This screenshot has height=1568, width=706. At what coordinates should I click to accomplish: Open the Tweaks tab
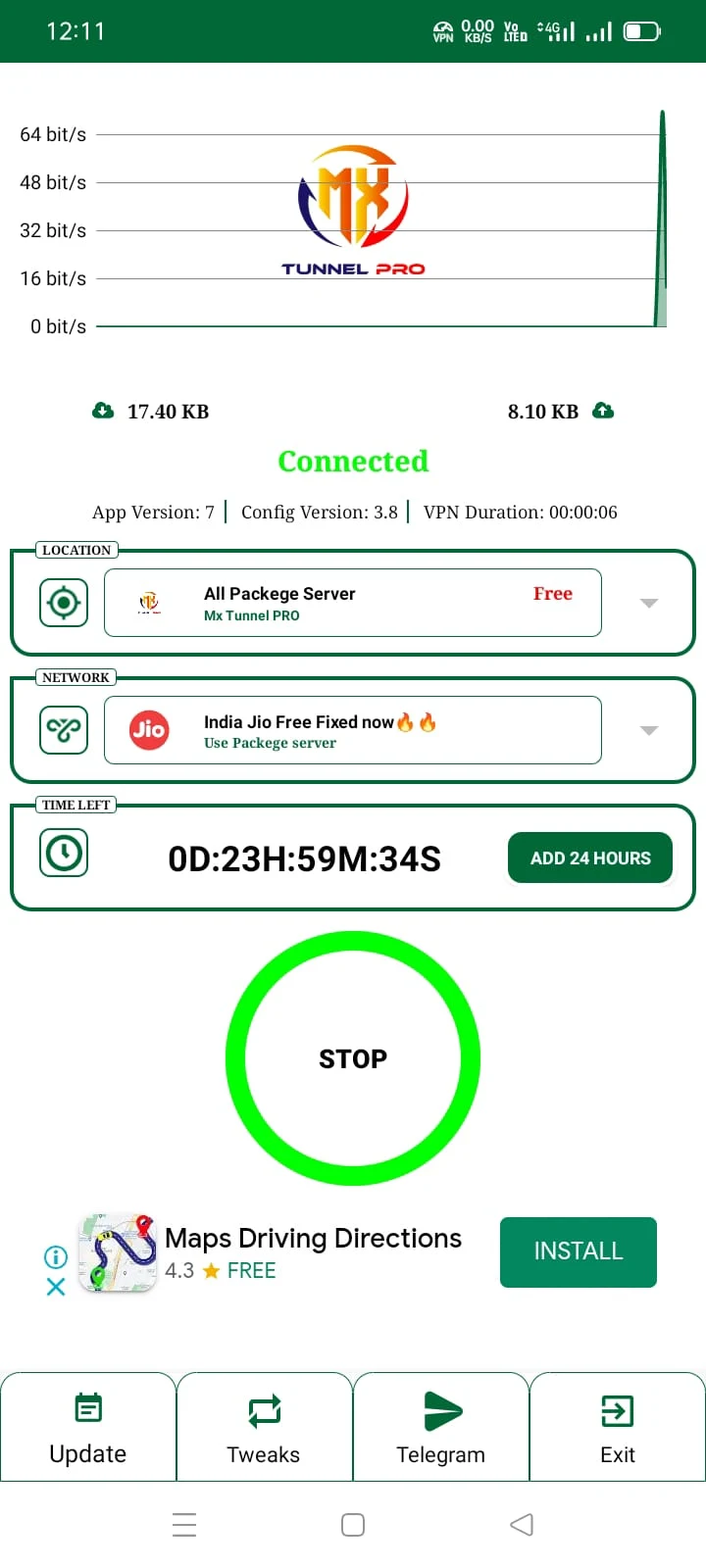(x=264, y=1428)
